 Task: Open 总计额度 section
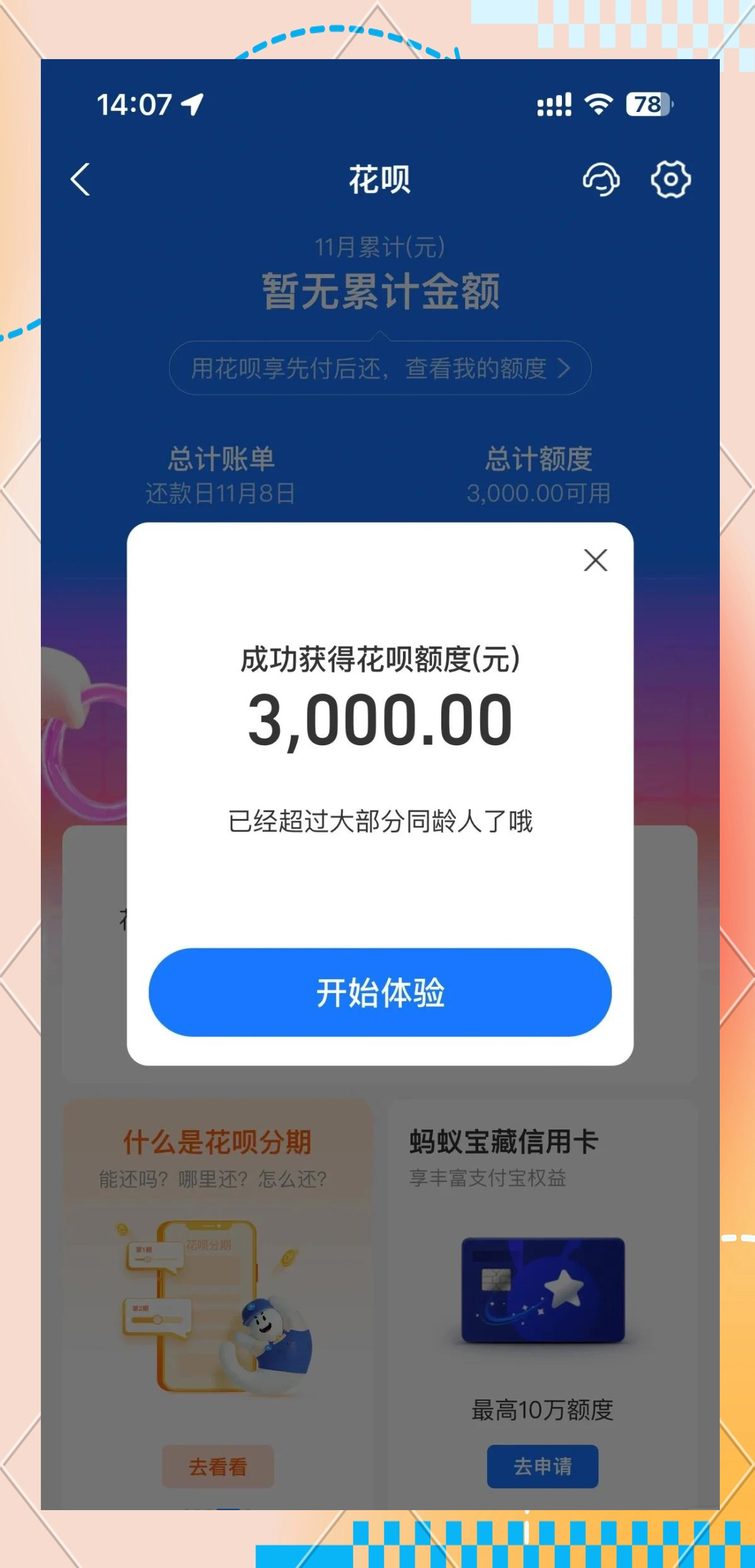click(538, 475)
